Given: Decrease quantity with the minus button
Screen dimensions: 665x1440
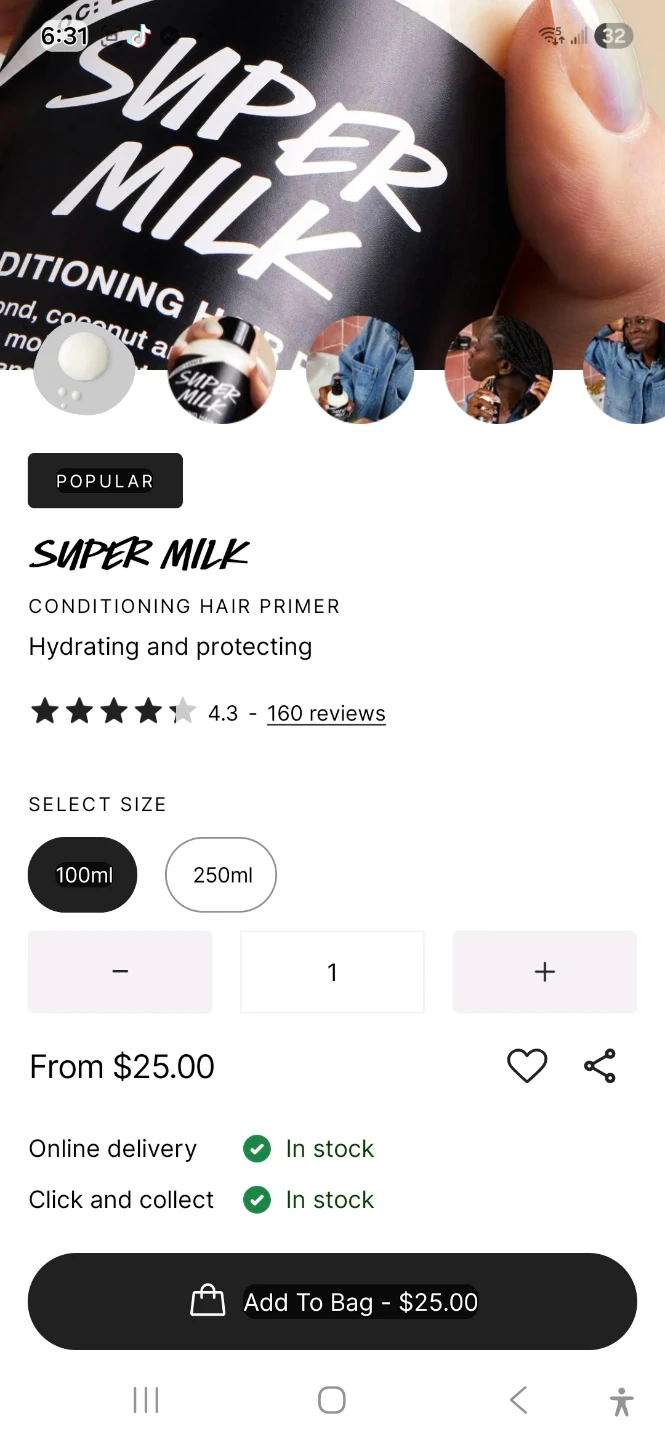Looking at the screenshot, I should [x=120, y=971].
